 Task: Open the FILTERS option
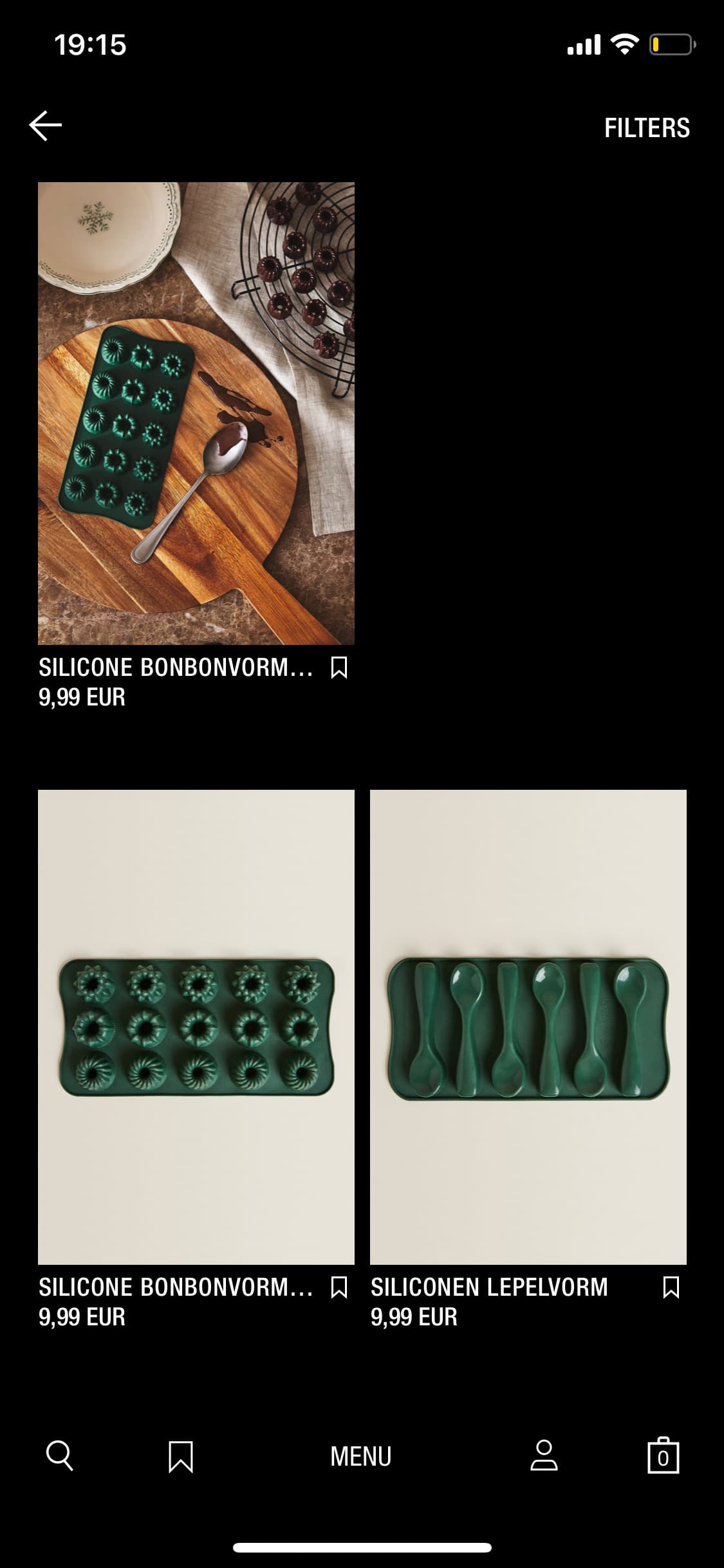pyautogui.click(x=647, y=127)
